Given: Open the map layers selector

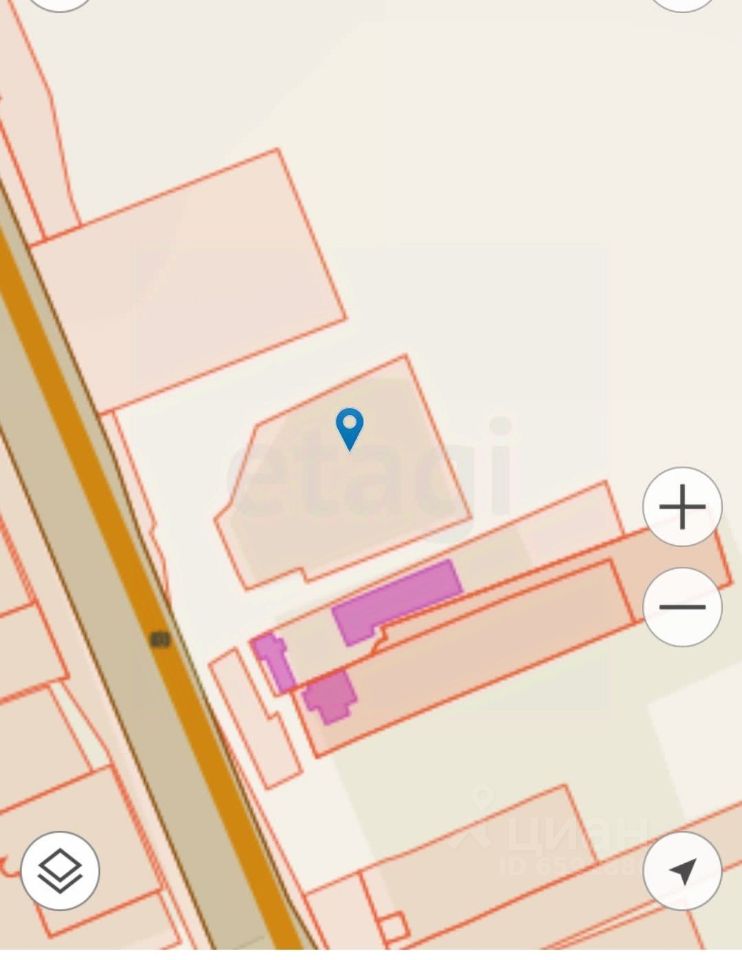Looking at the screenshot, I should tap(60, 870).
